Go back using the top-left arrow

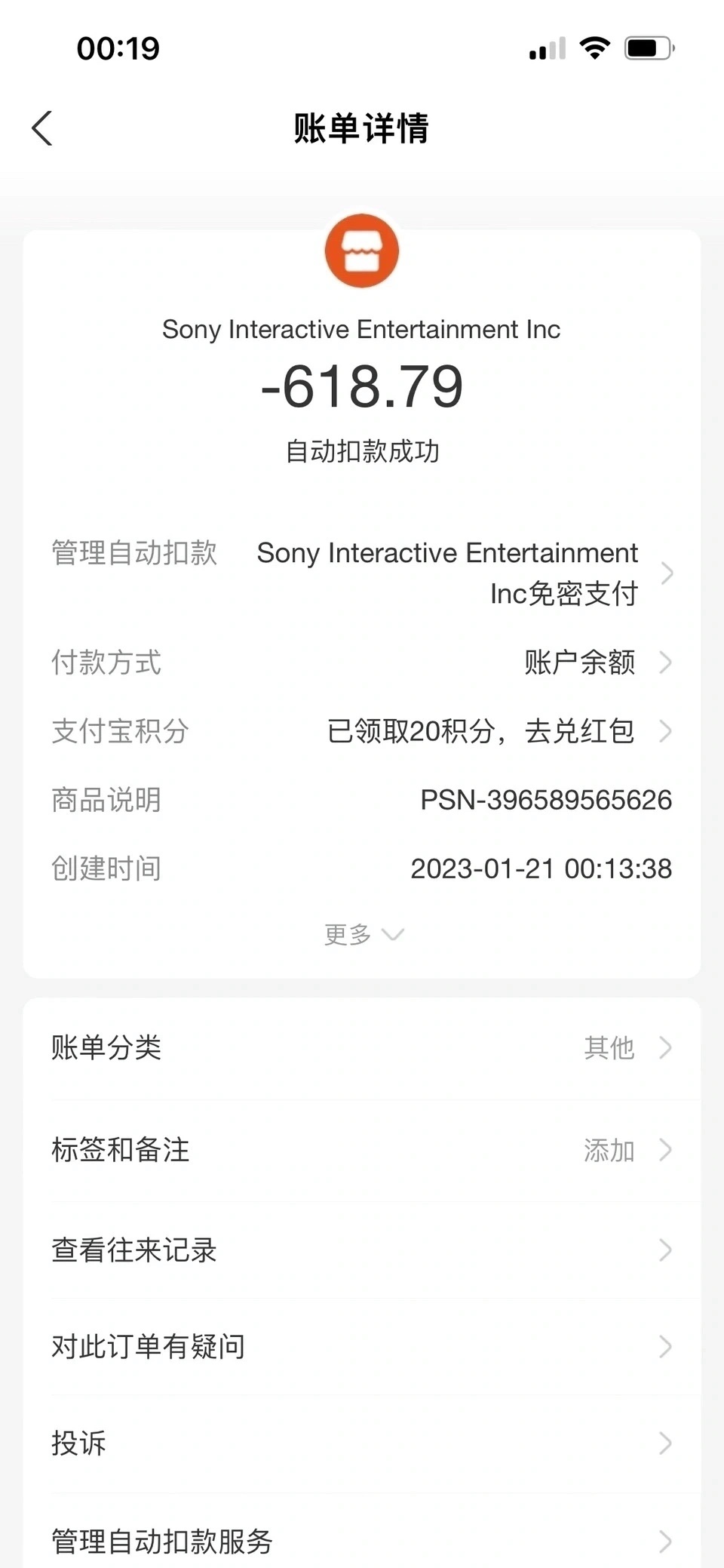tap(42, 128)
